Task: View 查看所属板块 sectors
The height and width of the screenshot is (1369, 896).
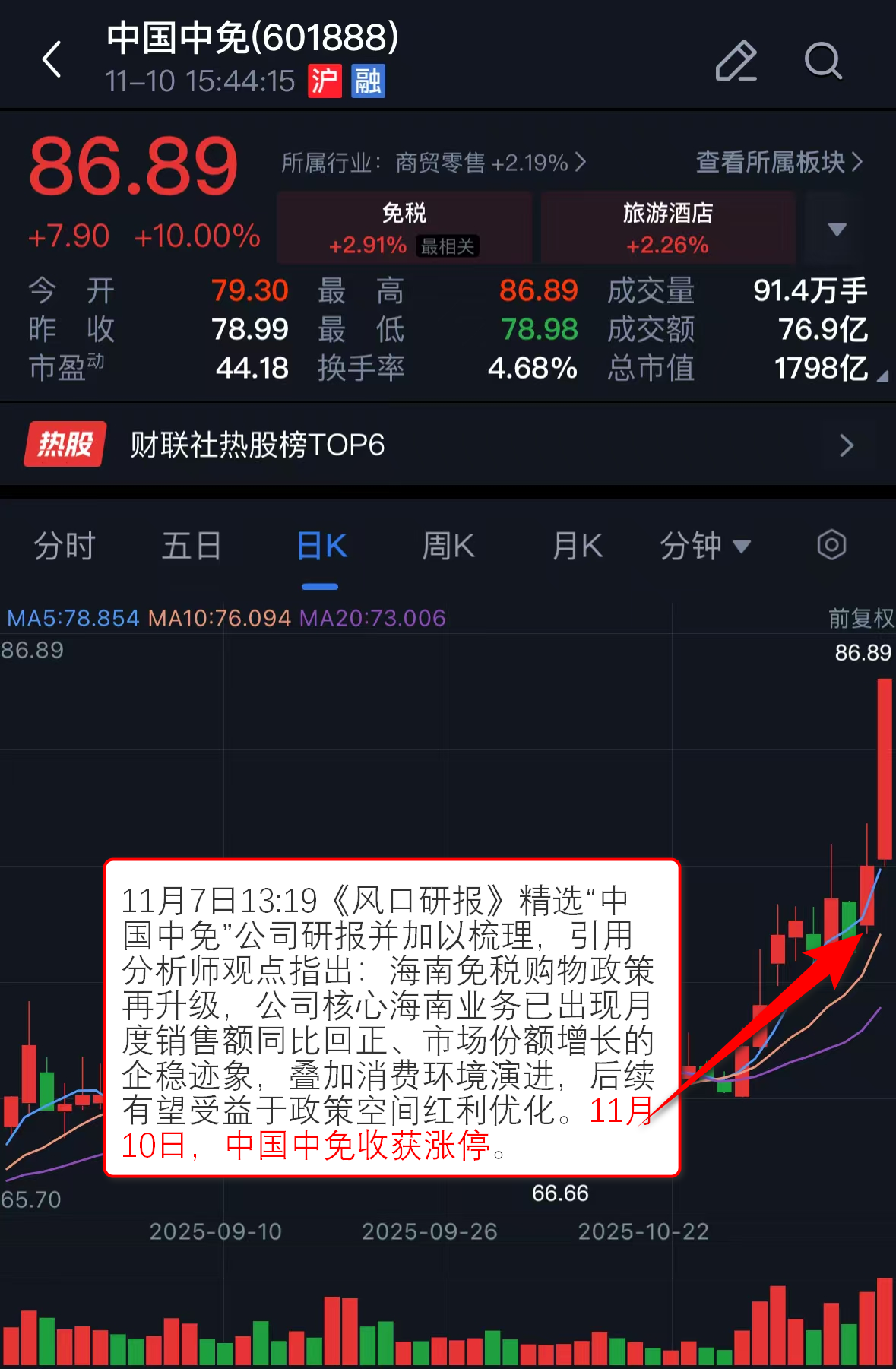Action: 779,162
